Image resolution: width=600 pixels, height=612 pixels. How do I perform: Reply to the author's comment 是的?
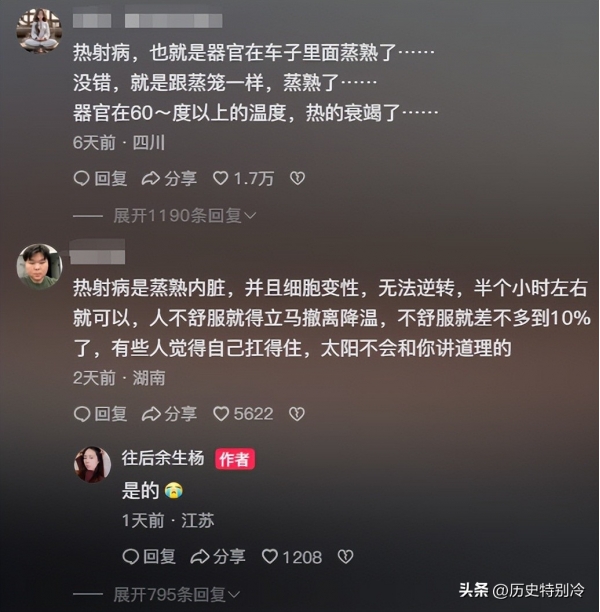148,556
